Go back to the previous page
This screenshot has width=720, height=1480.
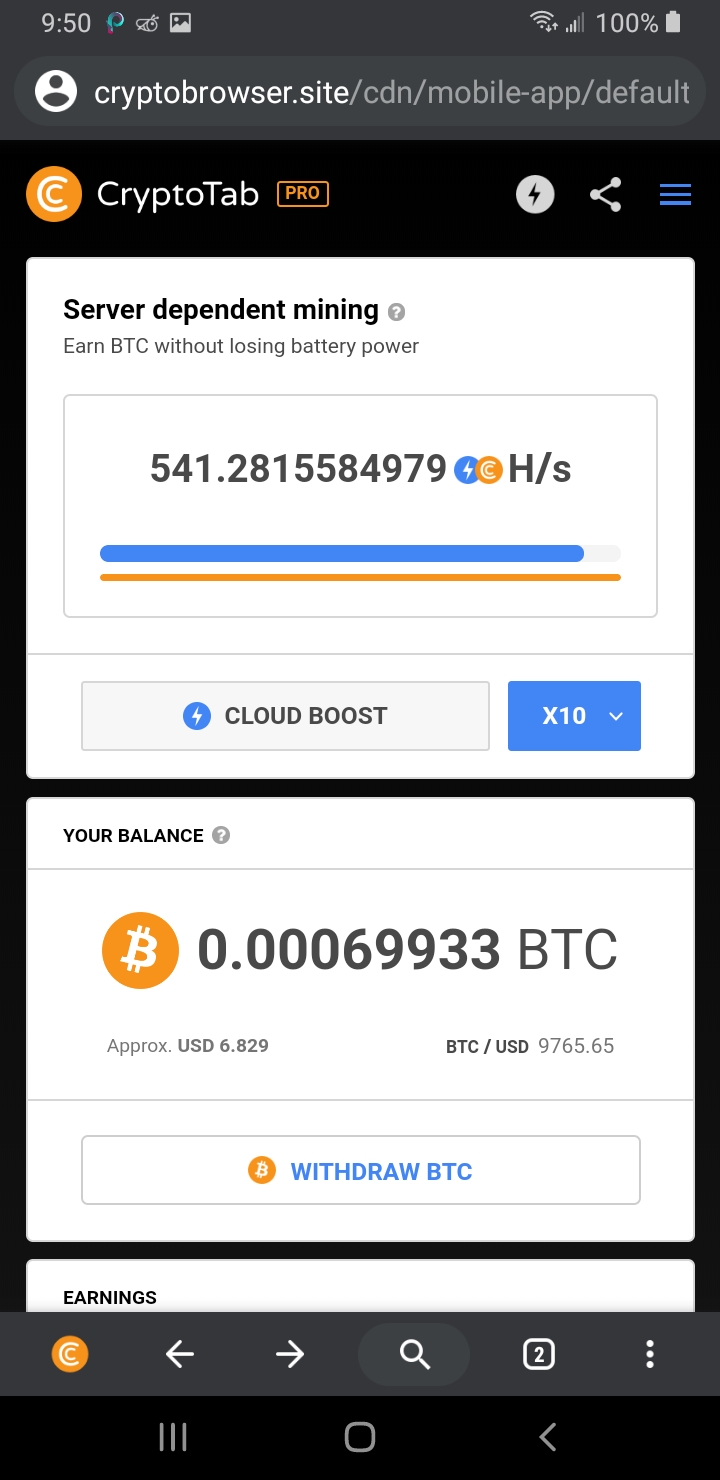pyautogui.click(x=180, y=1355)
